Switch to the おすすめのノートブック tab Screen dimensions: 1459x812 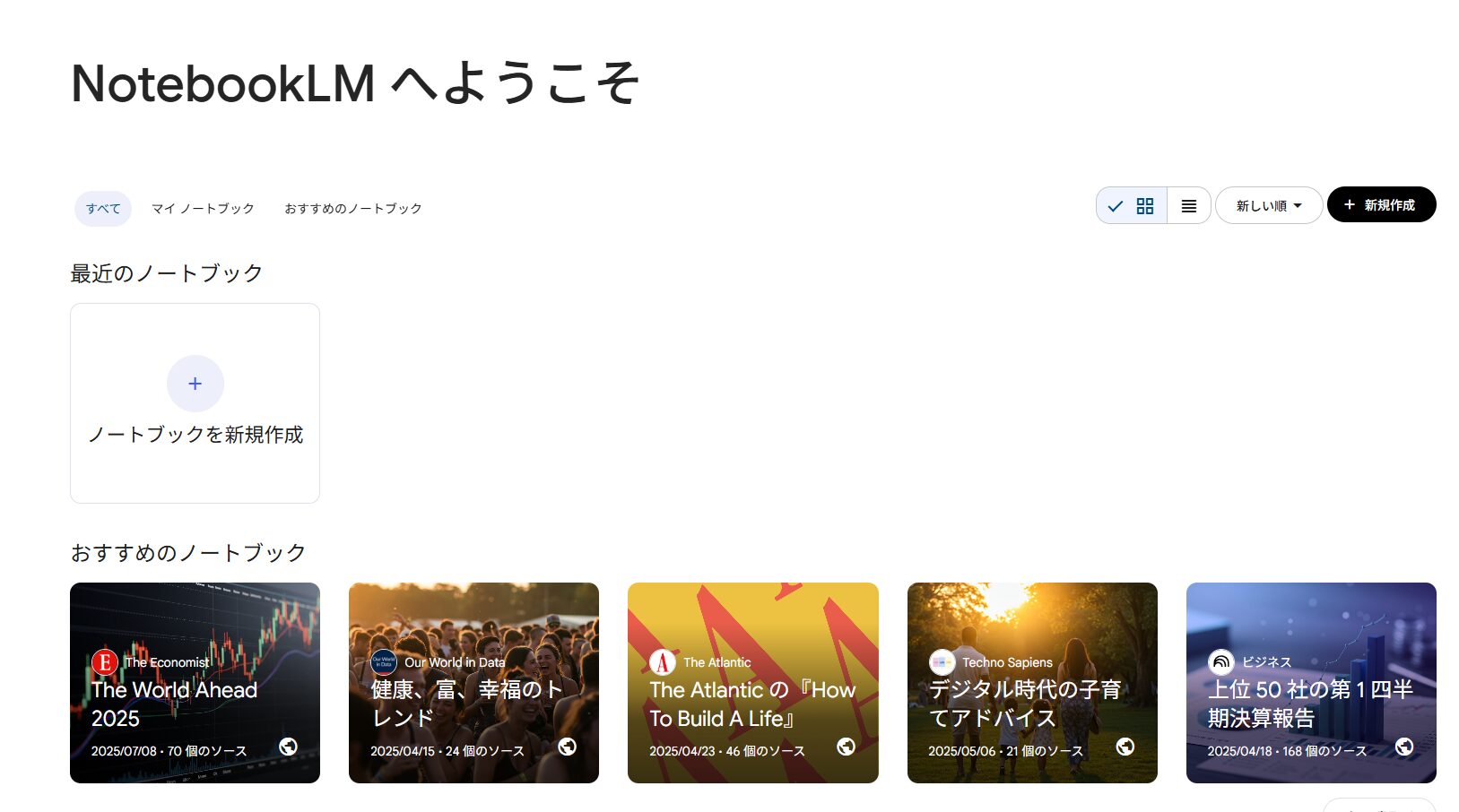(352, 209)
